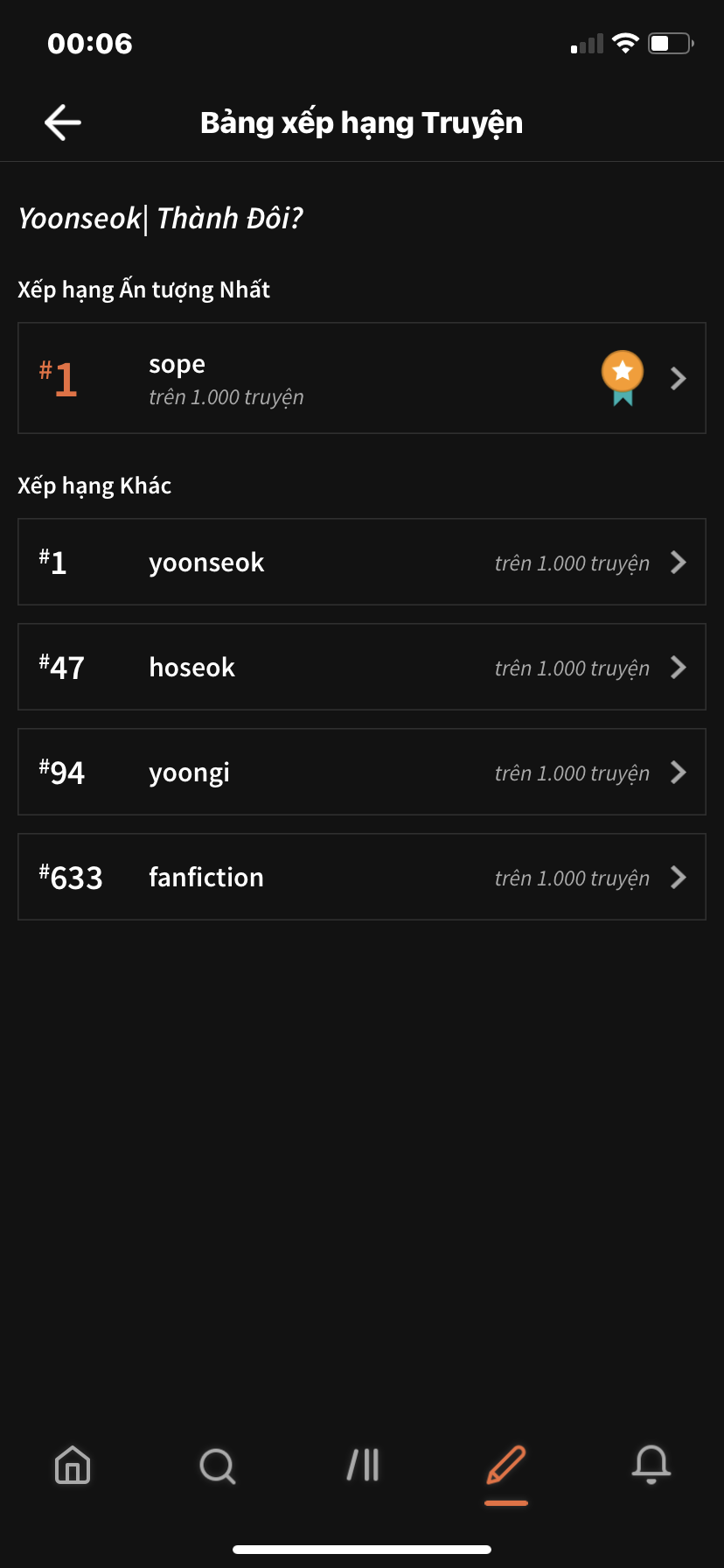This screenshot has height=1568, width=724.
Task: Open the notifications bell tab
Action: [x=651, y=1464]
